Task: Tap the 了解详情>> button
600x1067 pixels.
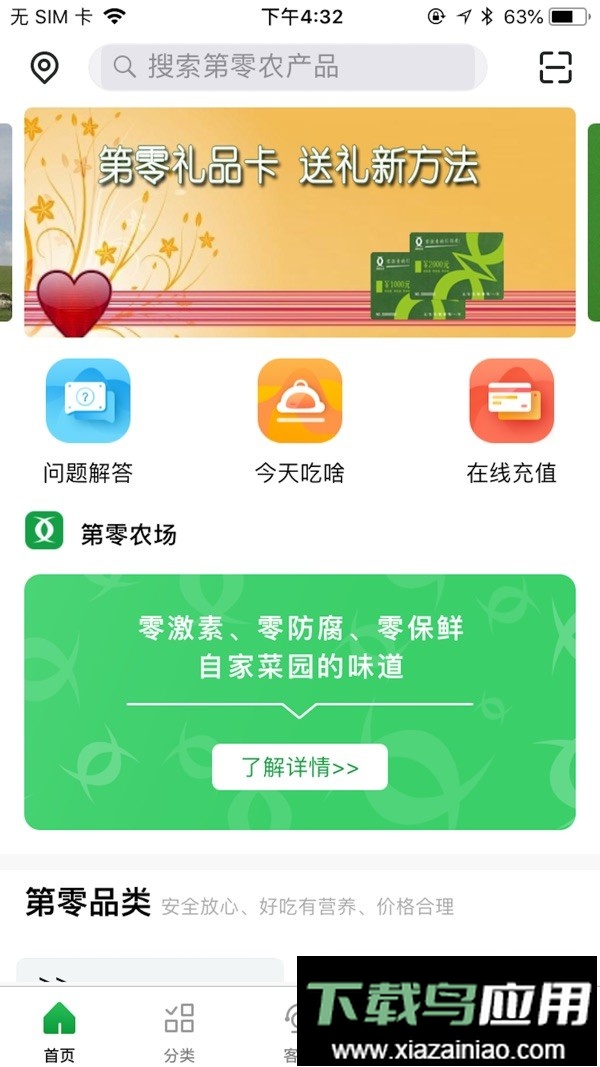Action: [x=299, y=767]
